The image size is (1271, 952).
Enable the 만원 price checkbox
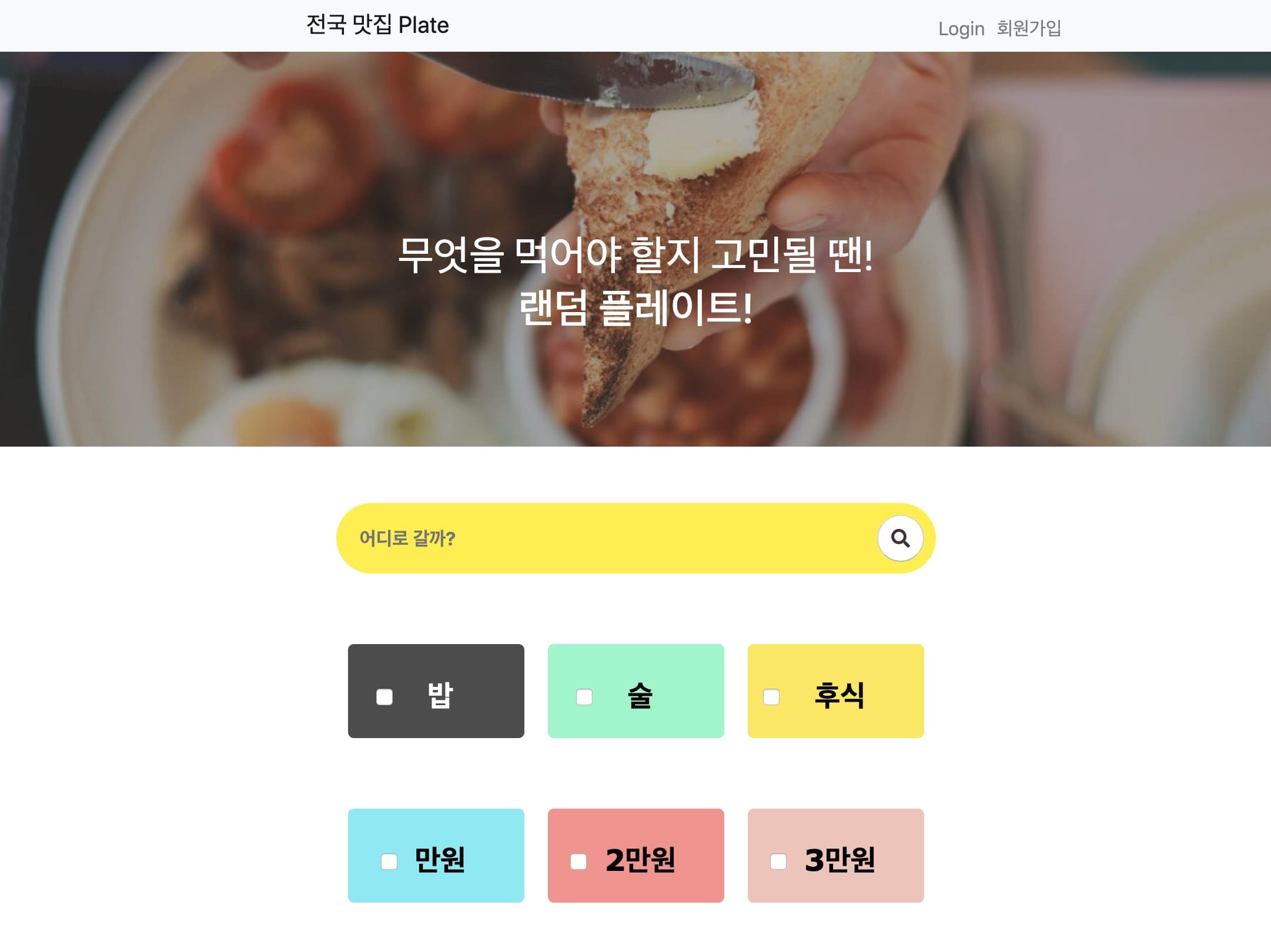[x=389, y=862]
